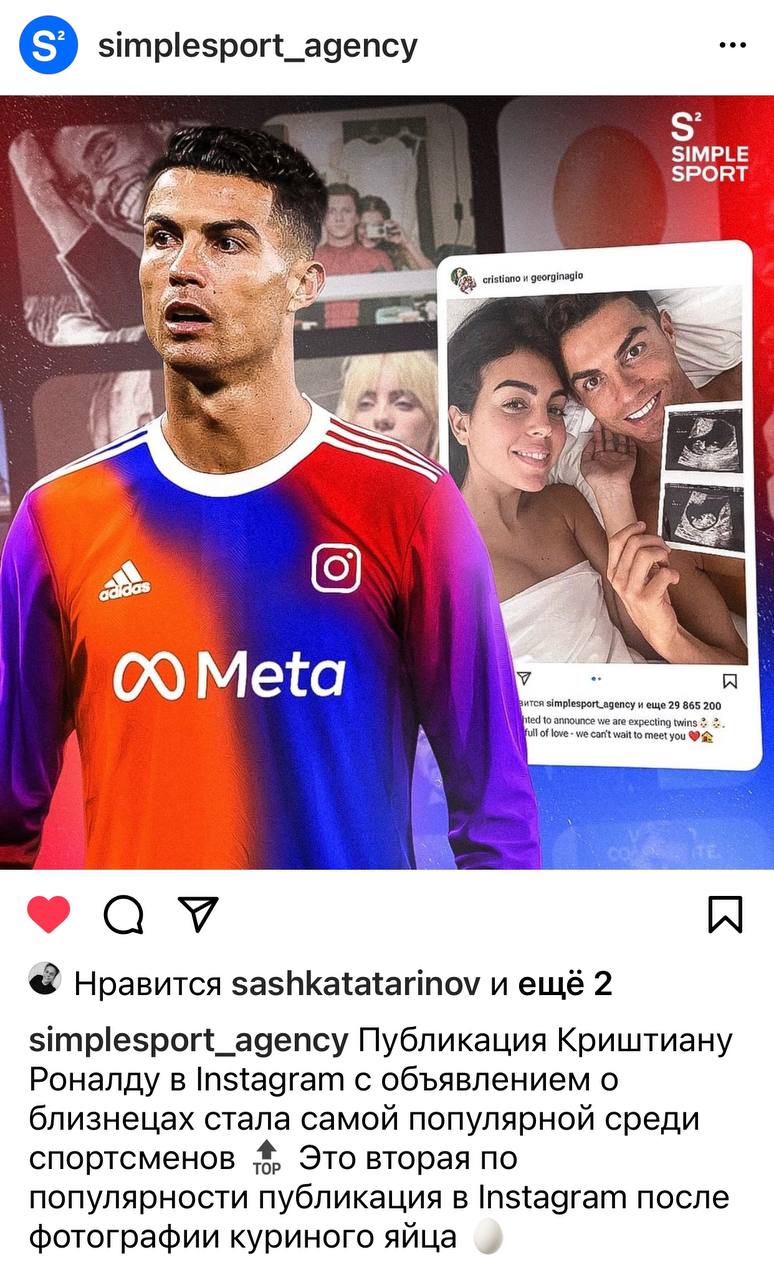Open the post's three-dot overflow menu
774x1280 pixels.
coord(732,46)
